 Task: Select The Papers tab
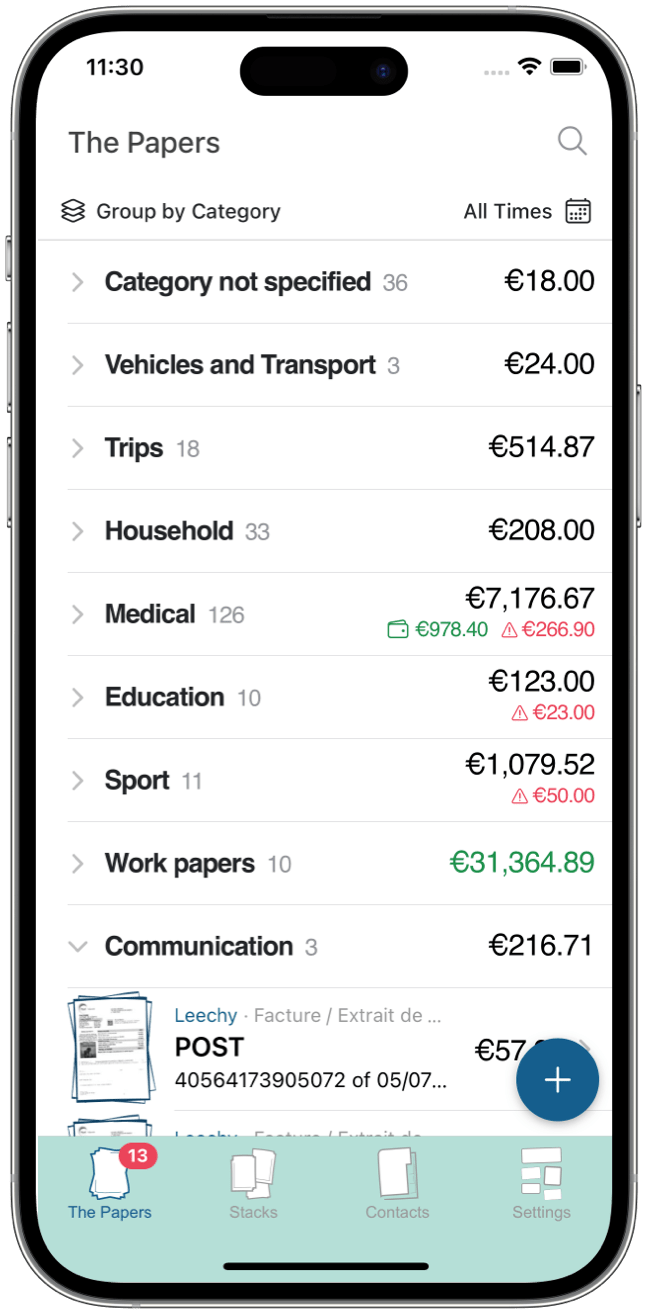110,1185
